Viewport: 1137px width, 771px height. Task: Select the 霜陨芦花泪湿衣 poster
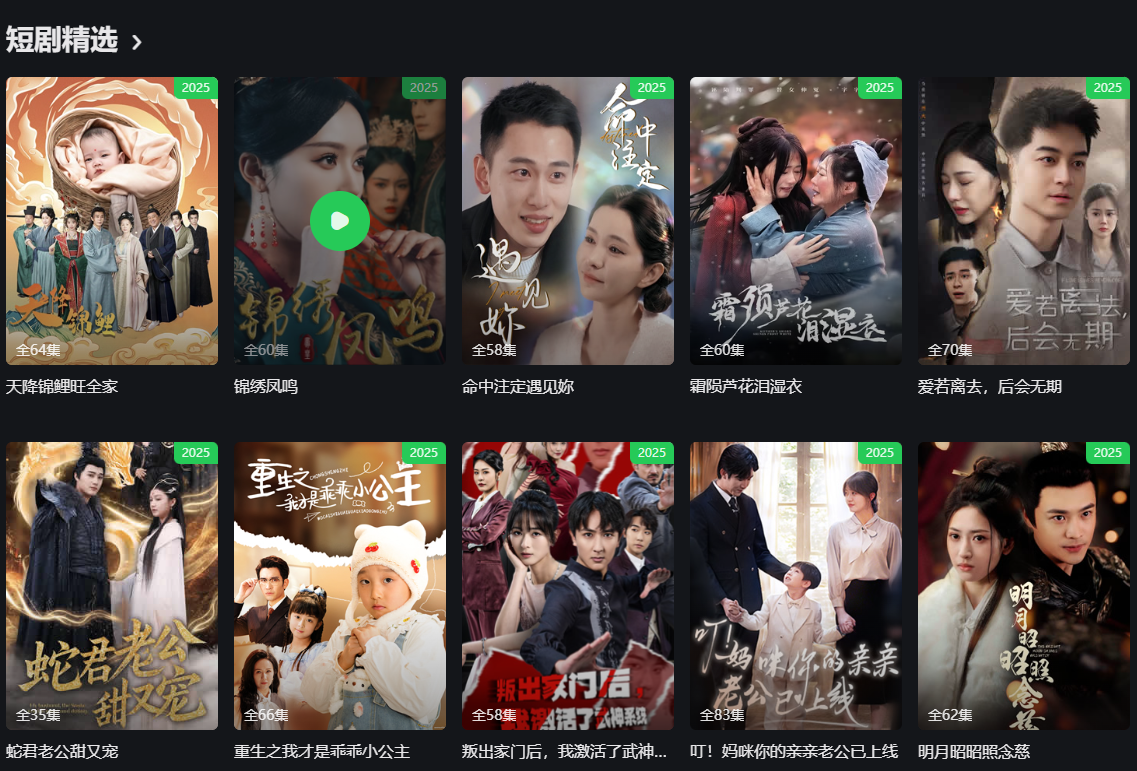(795, 221)
